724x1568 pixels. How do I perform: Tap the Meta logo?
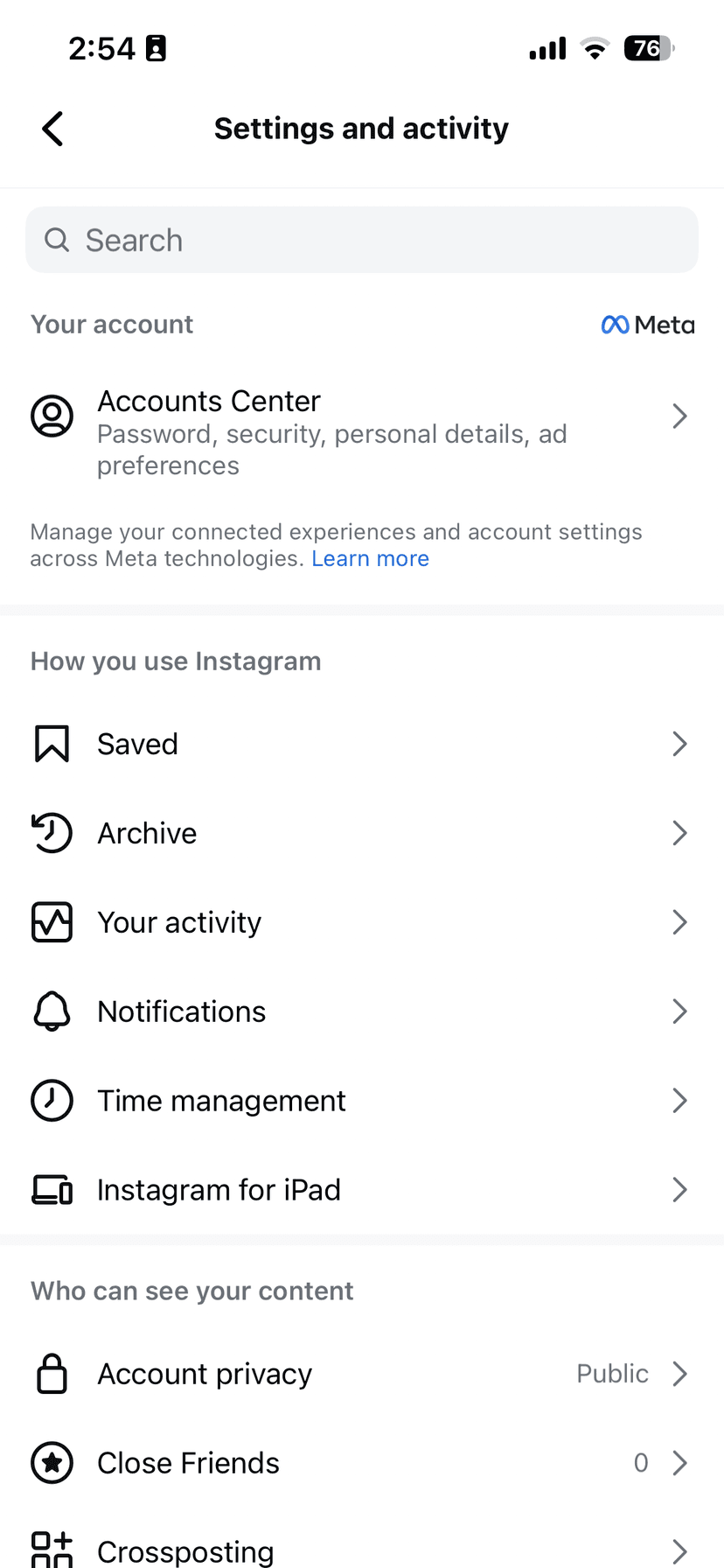coord(647,324)
